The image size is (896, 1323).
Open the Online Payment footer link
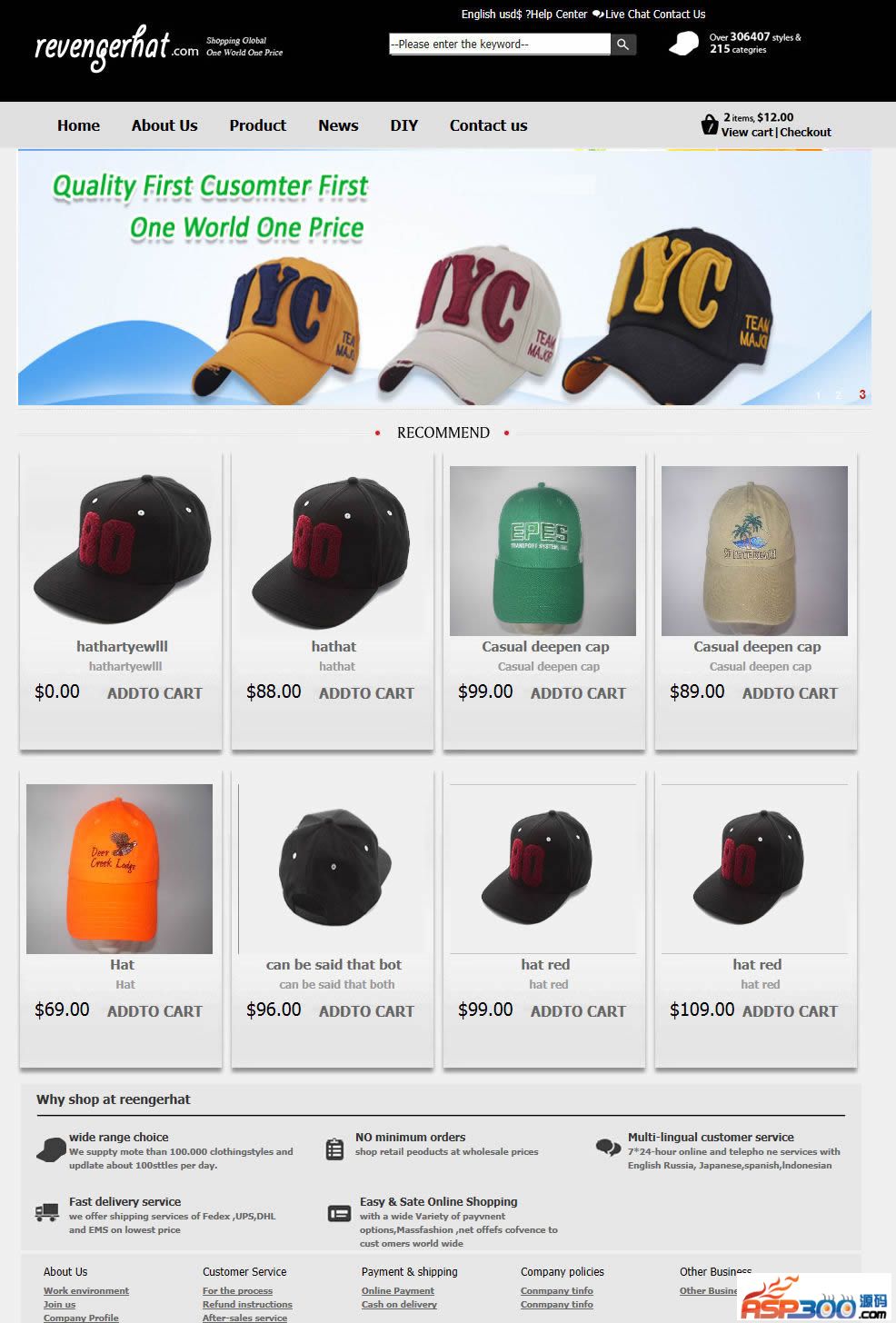tap(397, 1290)
